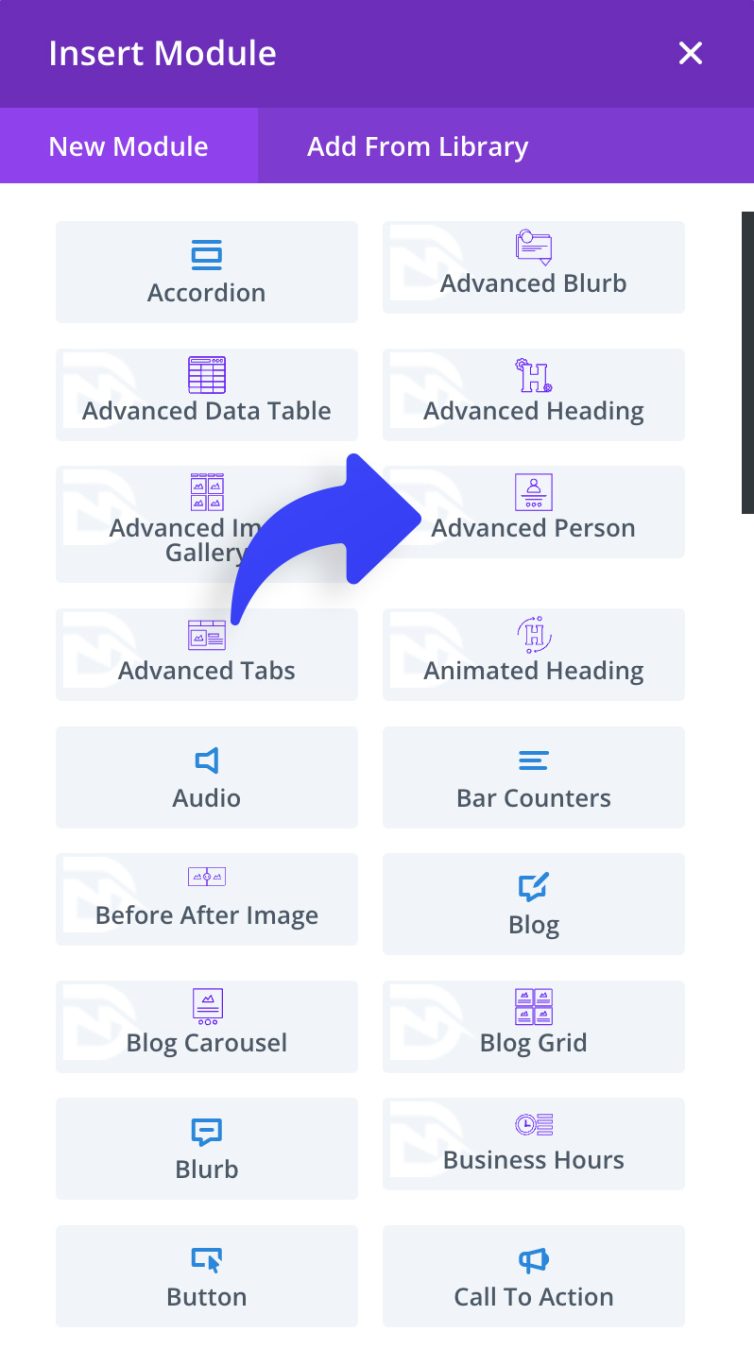This screenshot has height=1349, width=754.
Task: Select the Before After Image icon
Action: click(x=206, y=876)
